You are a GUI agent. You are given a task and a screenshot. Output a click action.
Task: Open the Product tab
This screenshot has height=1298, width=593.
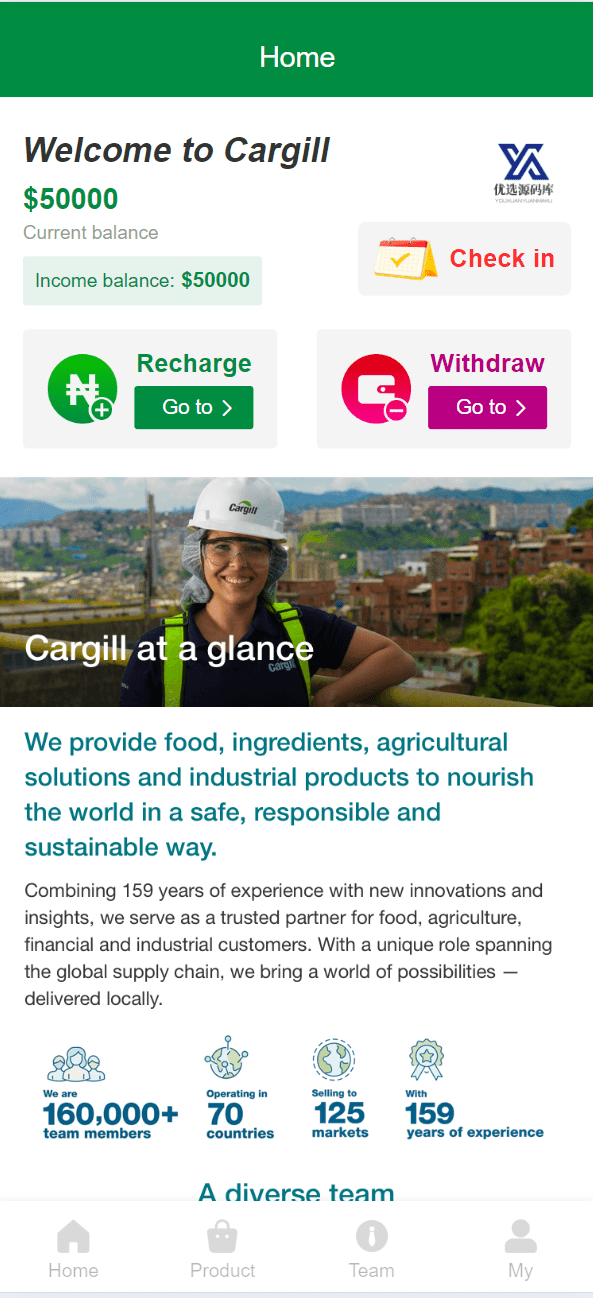tap(222, 1249)
